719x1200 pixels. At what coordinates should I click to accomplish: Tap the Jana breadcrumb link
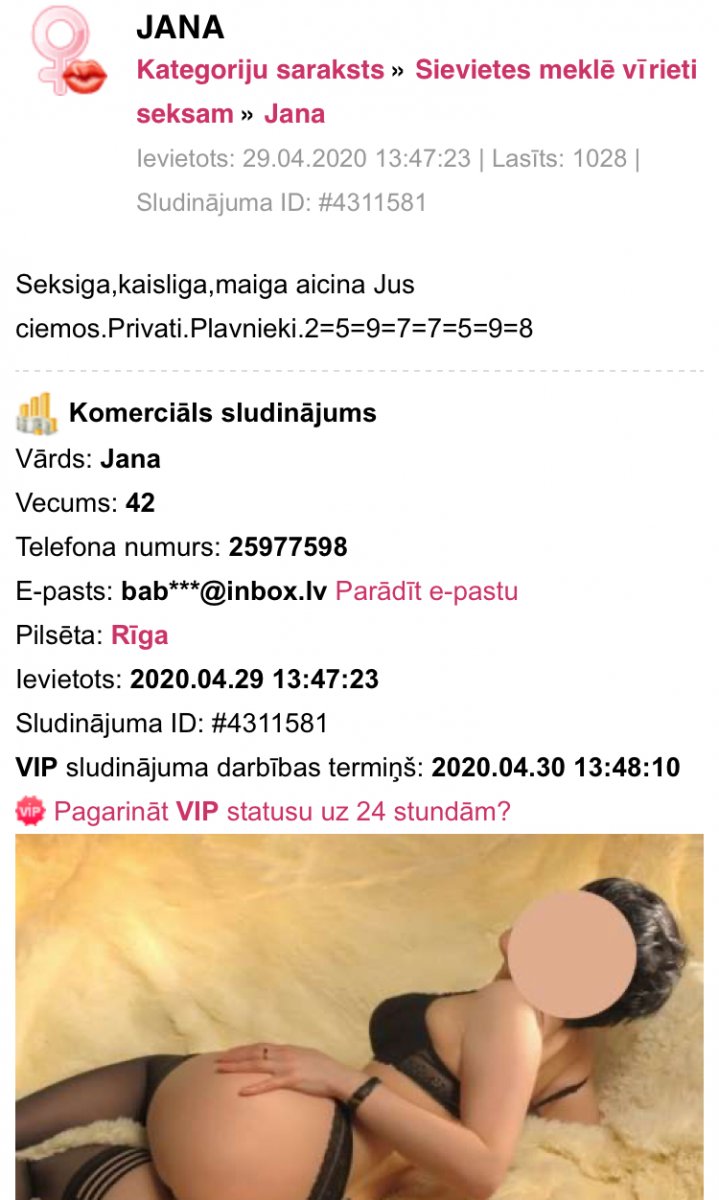point(294,113)
